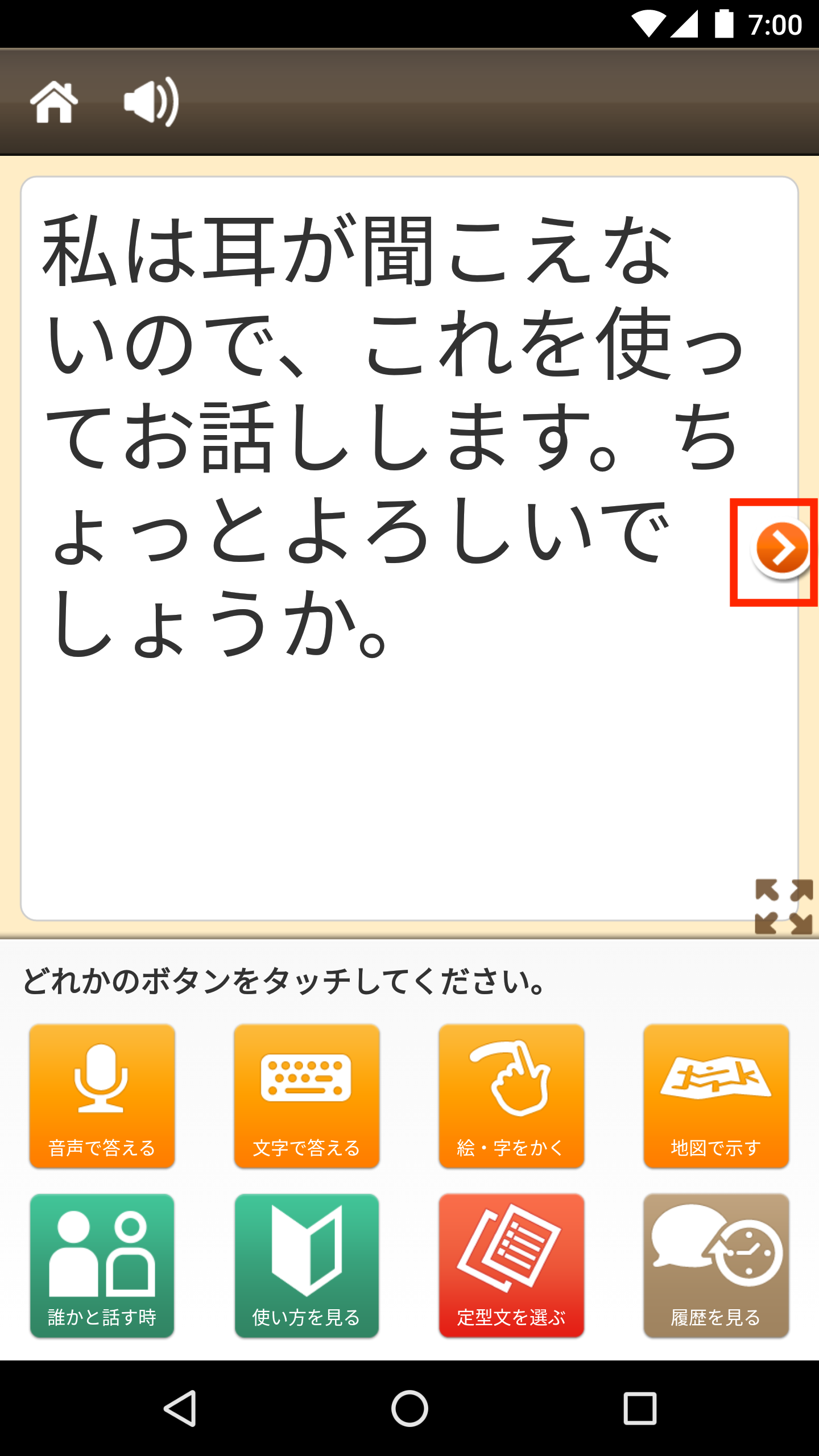Open 絵・字をかく drawing mode
Screen dimensions: 819x1456
coord(511,1096)
